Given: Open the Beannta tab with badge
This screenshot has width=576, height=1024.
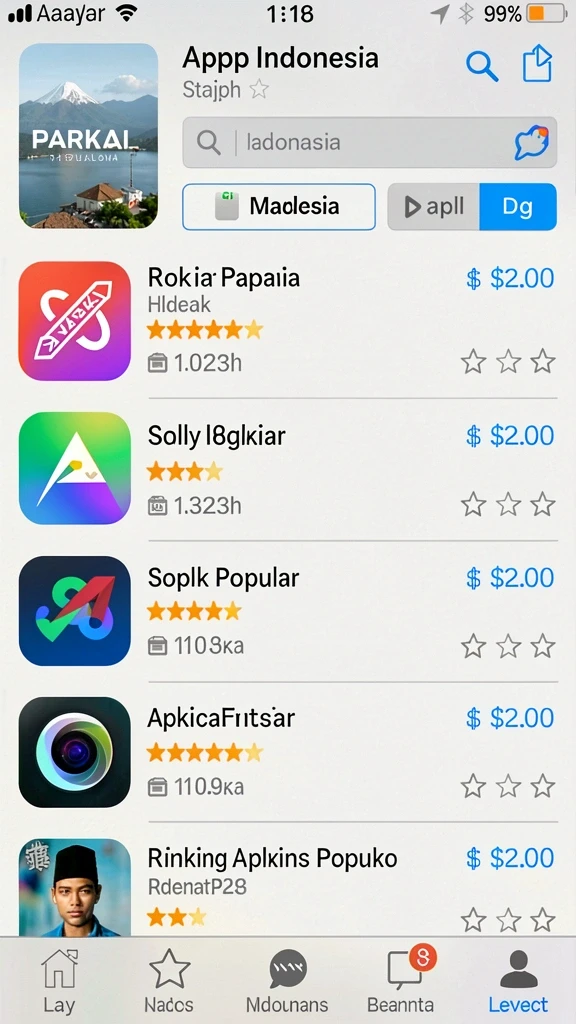Looking at the screenshot, I should [401, 982].
